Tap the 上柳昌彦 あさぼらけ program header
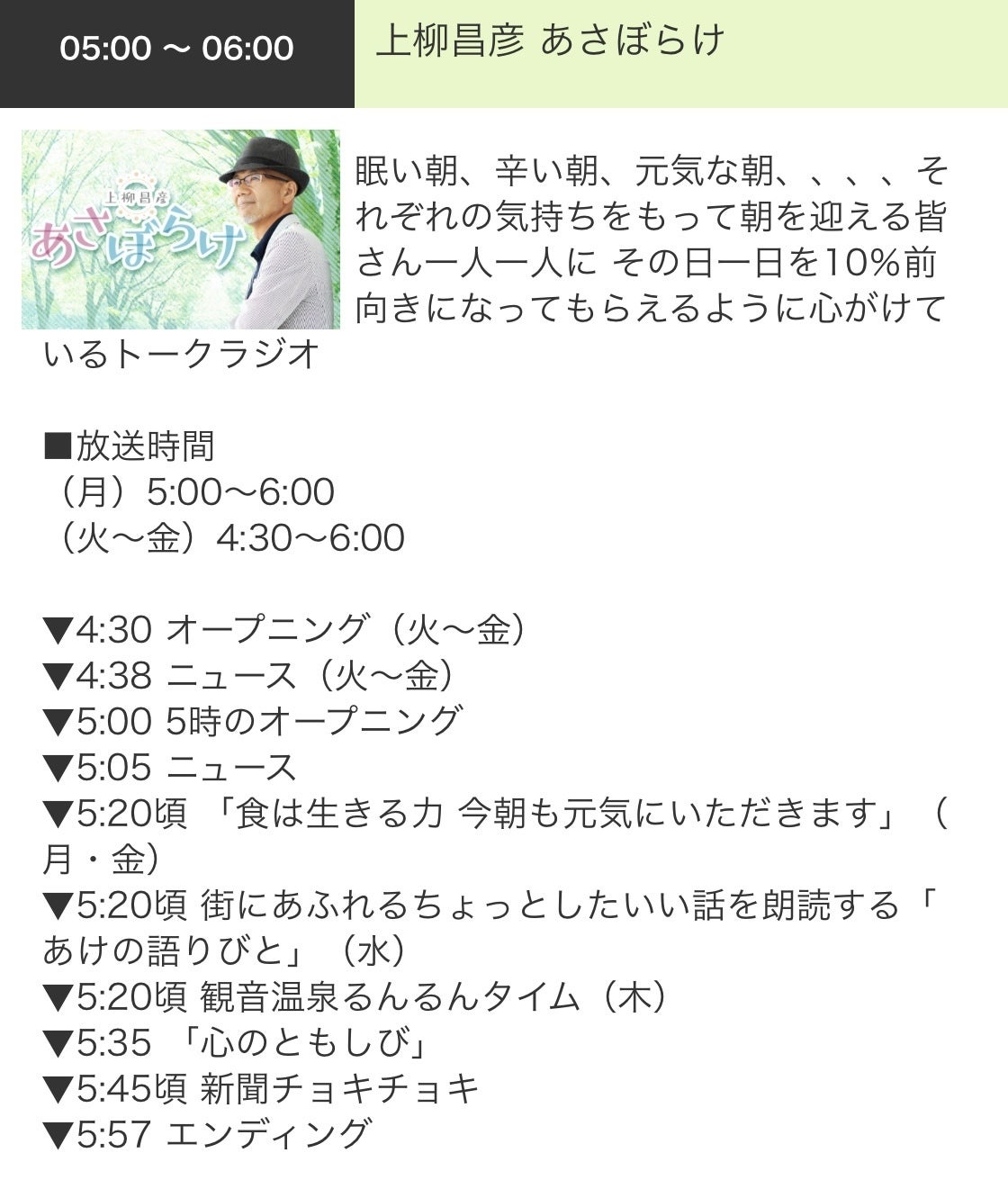The height and width of the screenshot is (1180, 1008). [550, 42]
